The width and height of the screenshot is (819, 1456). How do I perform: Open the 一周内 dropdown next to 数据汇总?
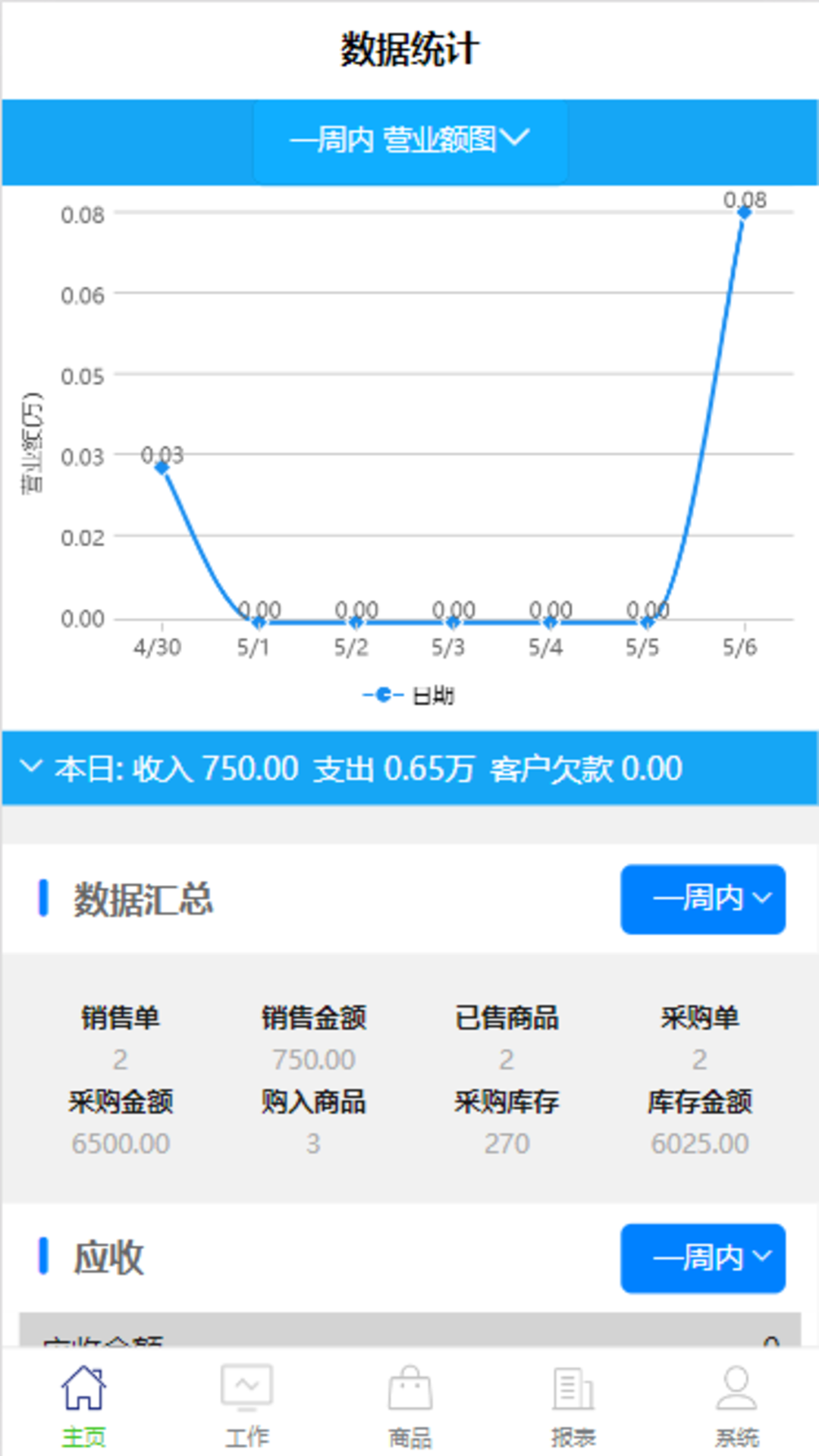[x=702, y=899]
